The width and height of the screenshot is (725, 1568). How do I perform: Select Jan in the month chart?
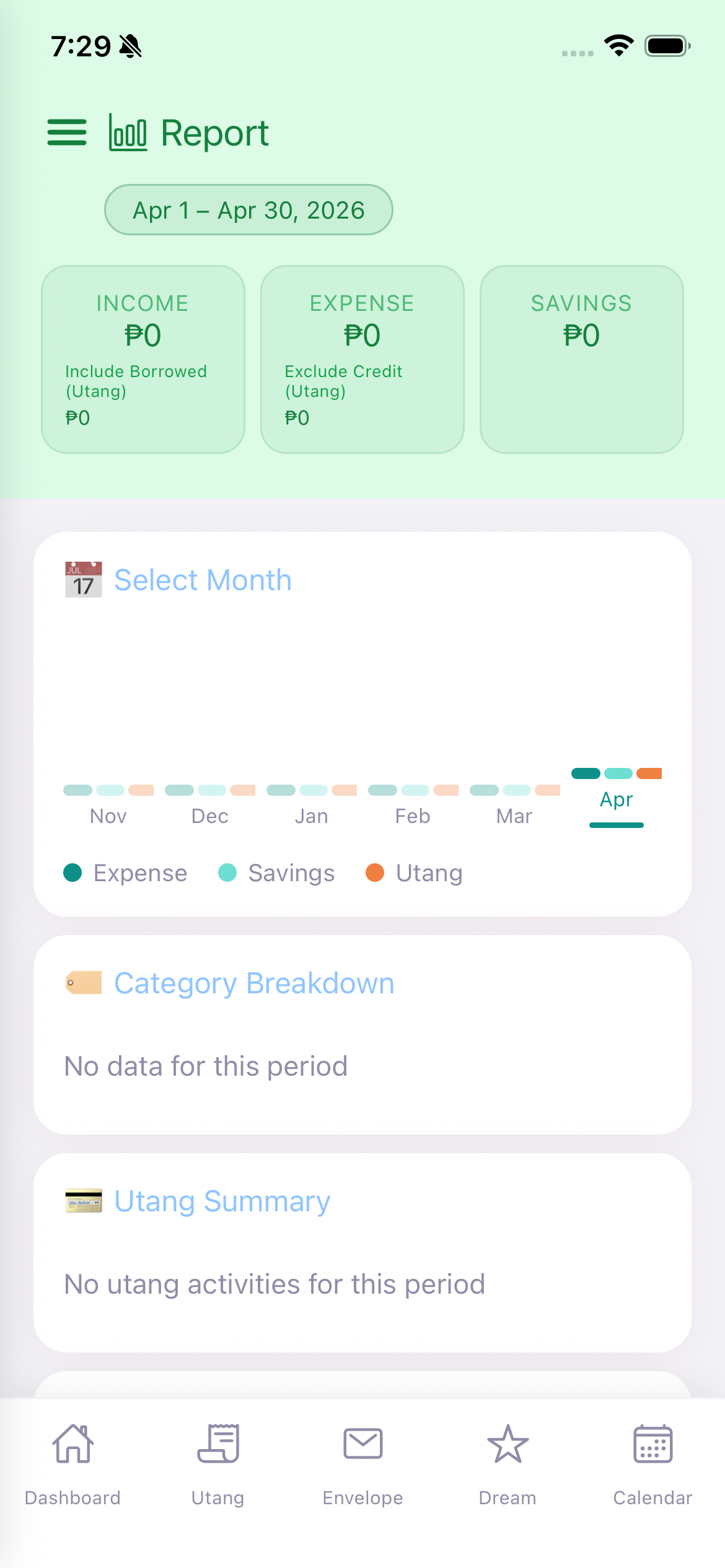(x=312, y=804)
